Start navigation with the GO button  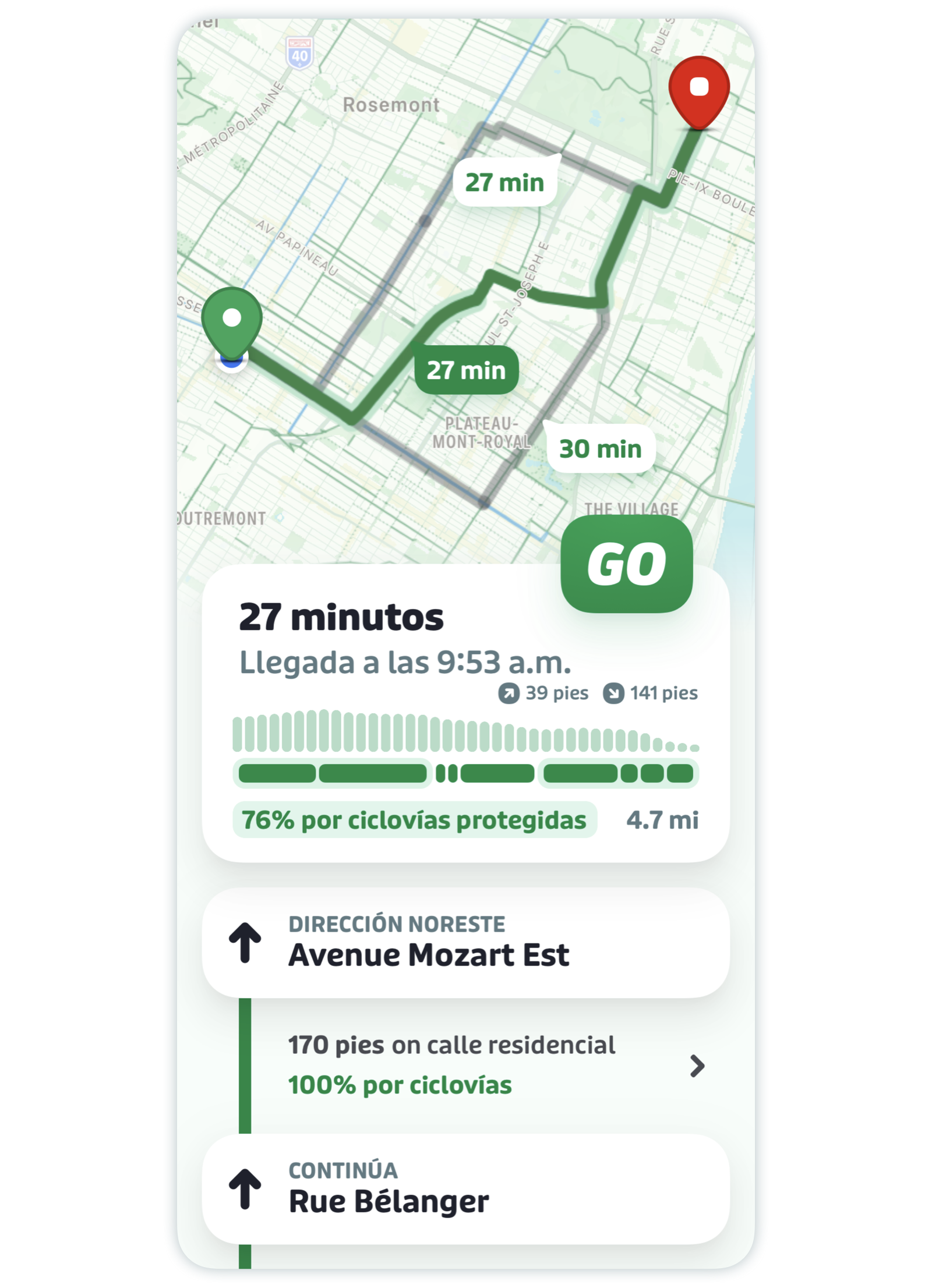click(x=626, y=564)
